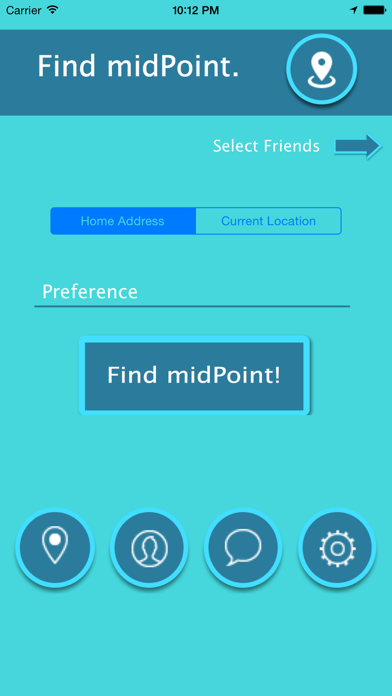Select the Home Address segment
The height and width of the screenshot is (696, 392).
coord(123,221)
